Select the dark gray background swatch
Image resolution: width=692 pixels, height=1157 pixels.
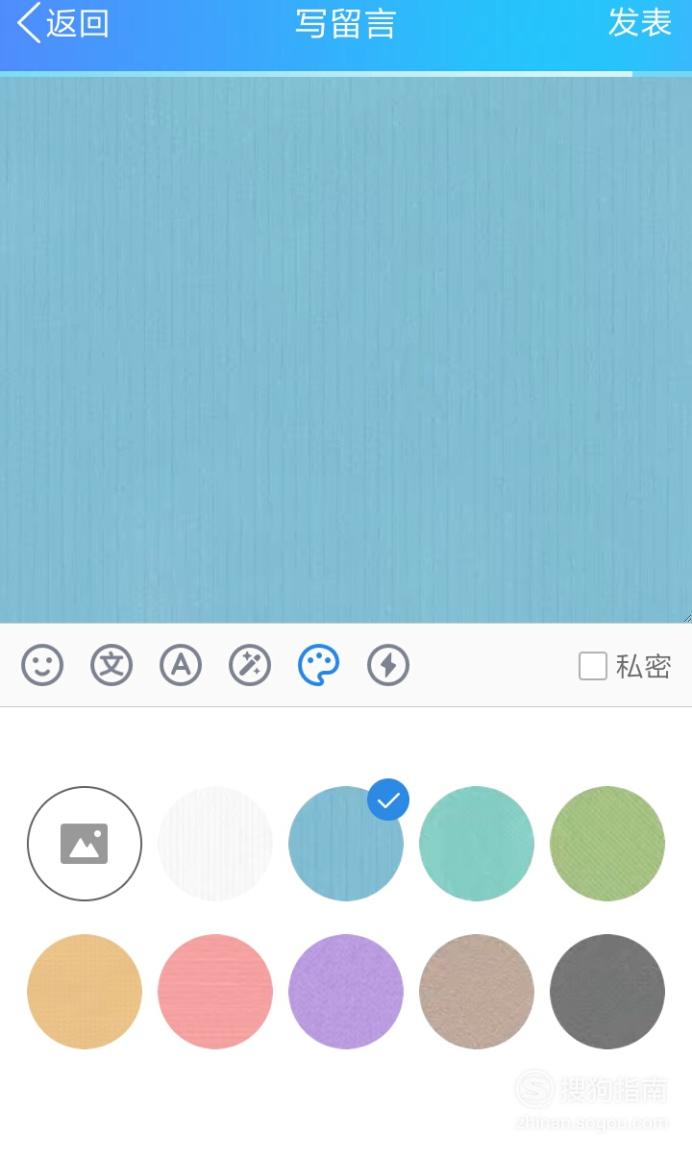pyautogui.click(x=607, y=991)
